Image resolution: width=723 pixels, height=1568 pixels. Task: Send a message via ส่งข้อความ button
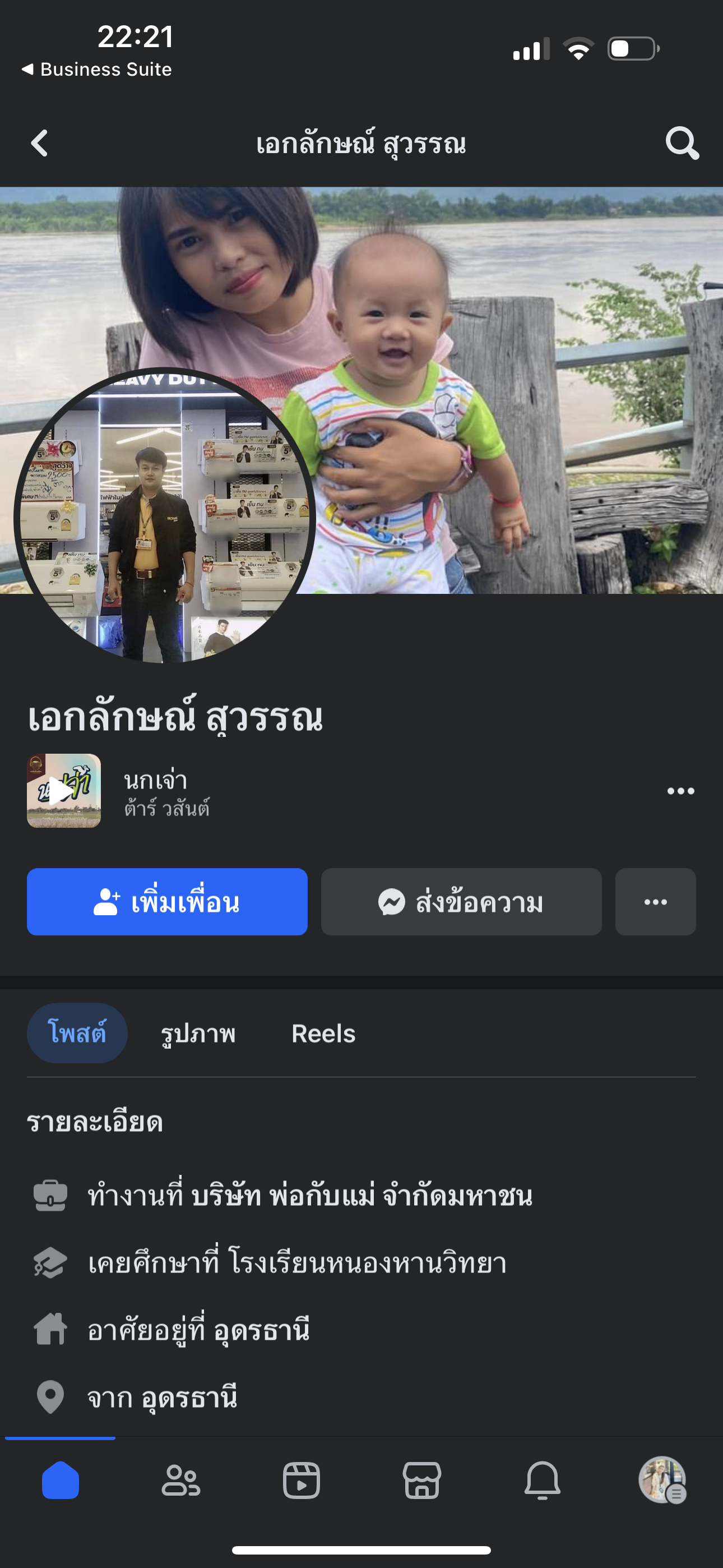[x=461, y=901]
